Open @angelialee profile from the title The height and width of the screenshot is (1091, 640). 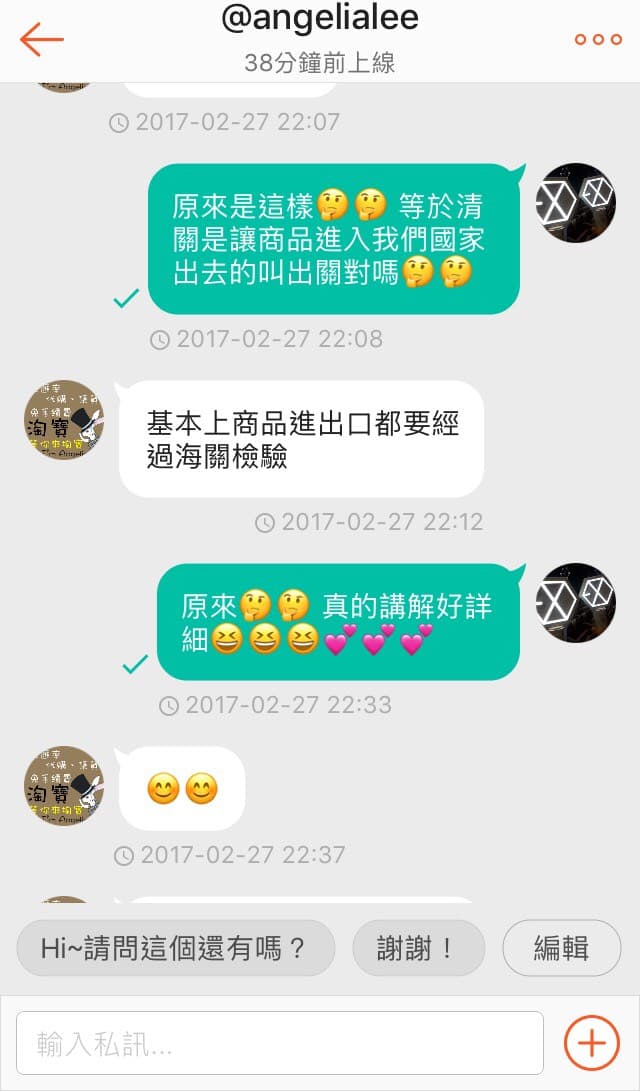pyautogui.click(x=320, y=18)
